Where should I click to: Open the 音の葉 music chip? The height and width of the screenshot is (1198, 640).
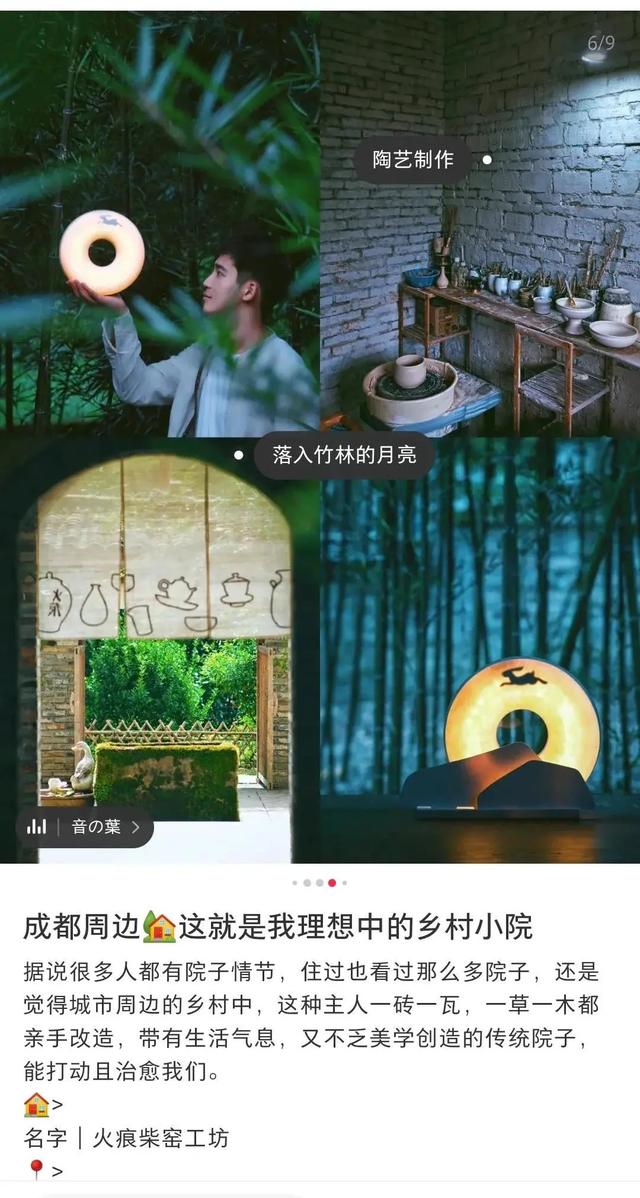click(x=86, y=827)
